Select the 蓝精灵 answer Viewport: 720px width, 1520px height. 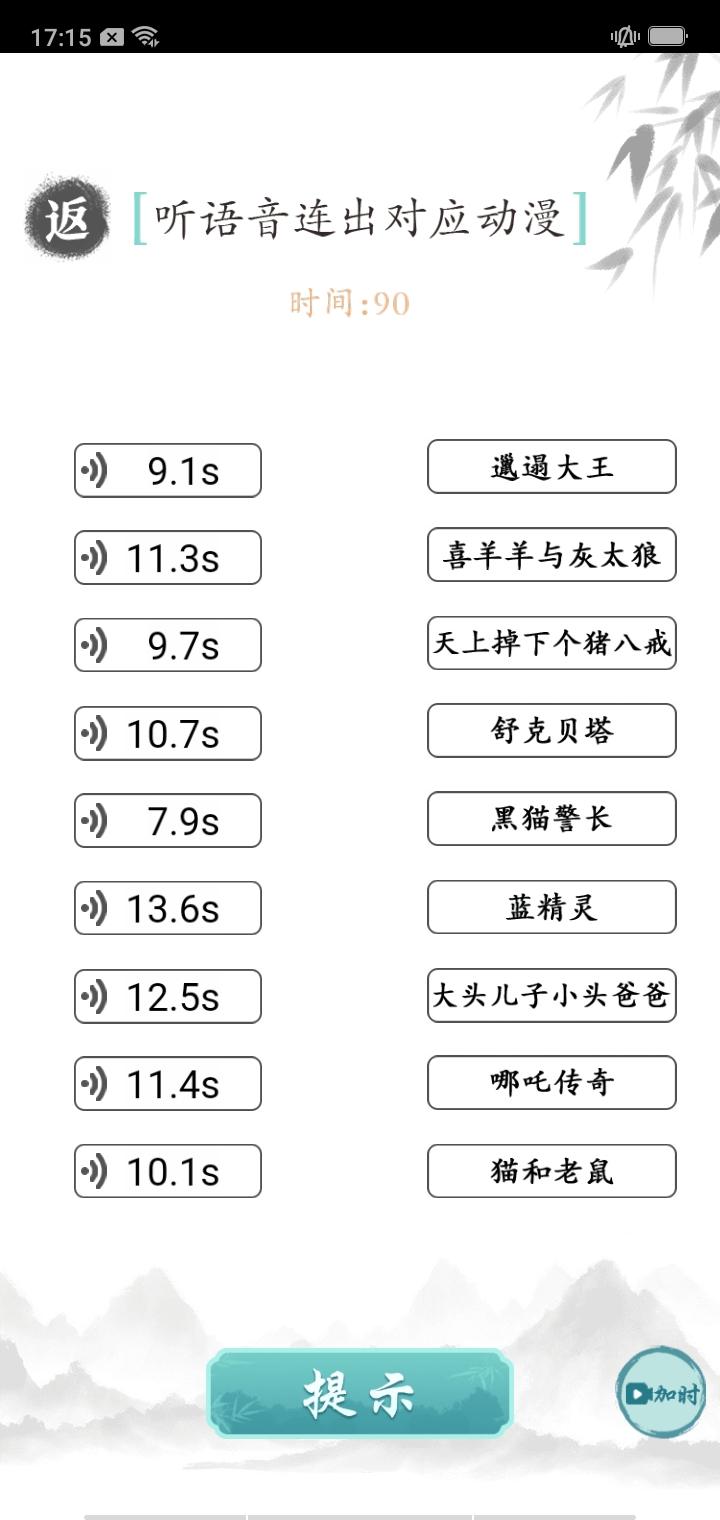click(x=551, y=907)
